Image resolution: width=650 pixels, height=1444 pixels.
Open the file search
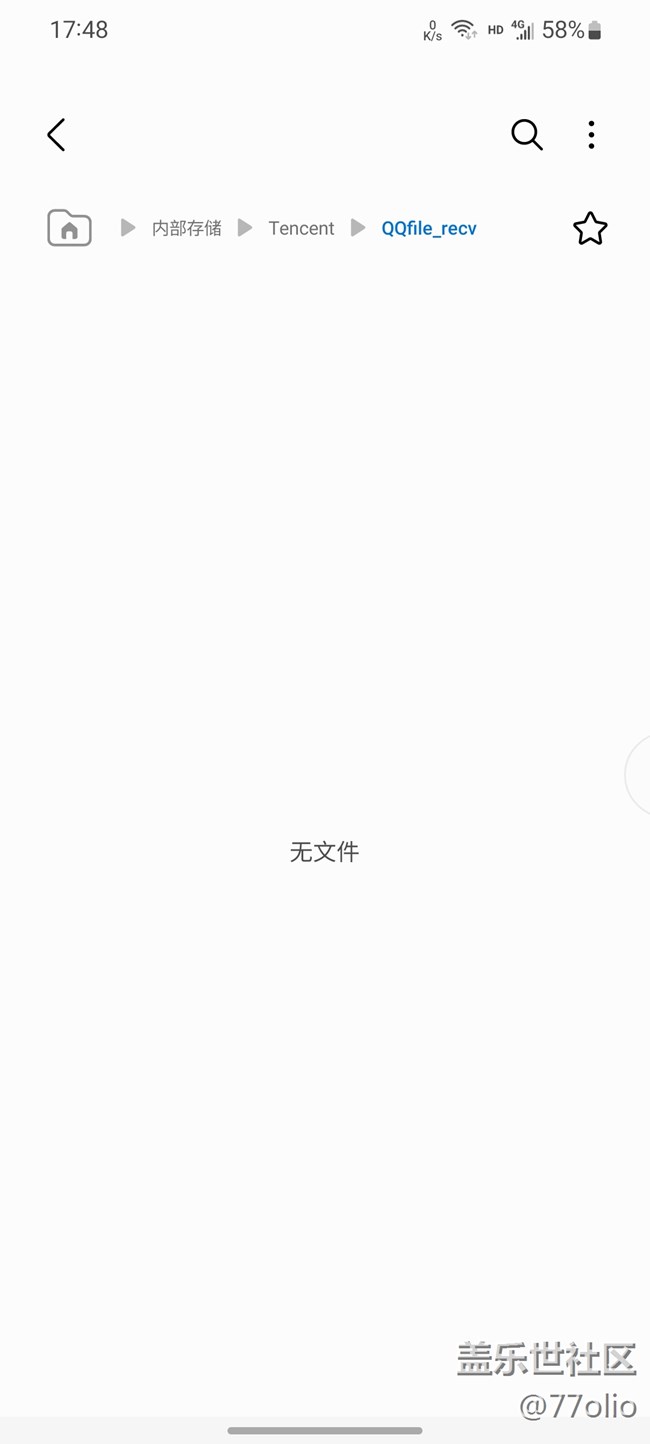point(526,135)
